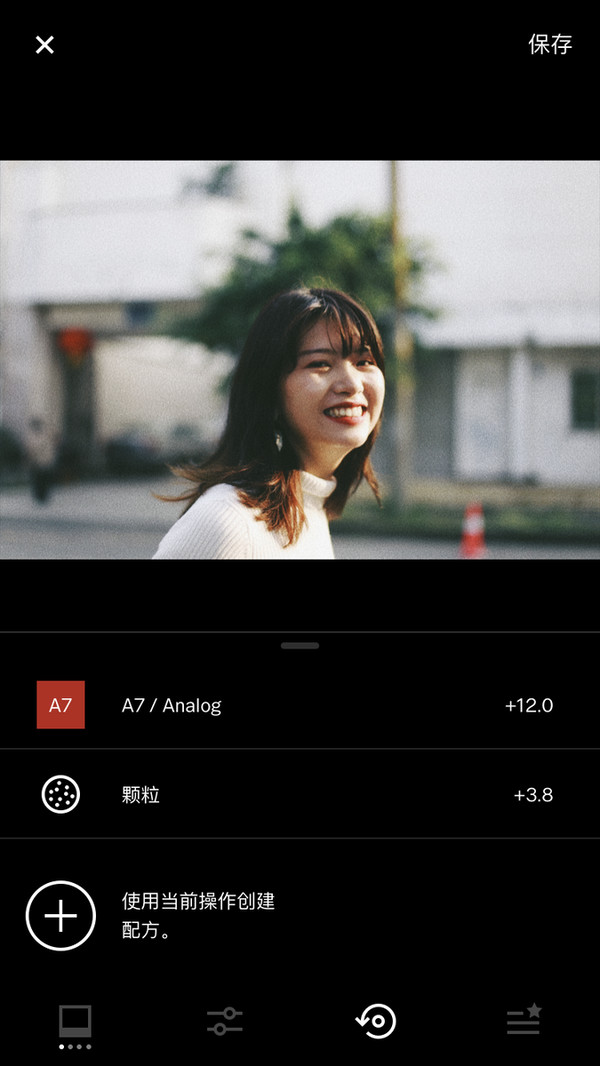Open the A7 / Analog filter edit
This screenshot has width=600, height=1066.
coord(300,705)
